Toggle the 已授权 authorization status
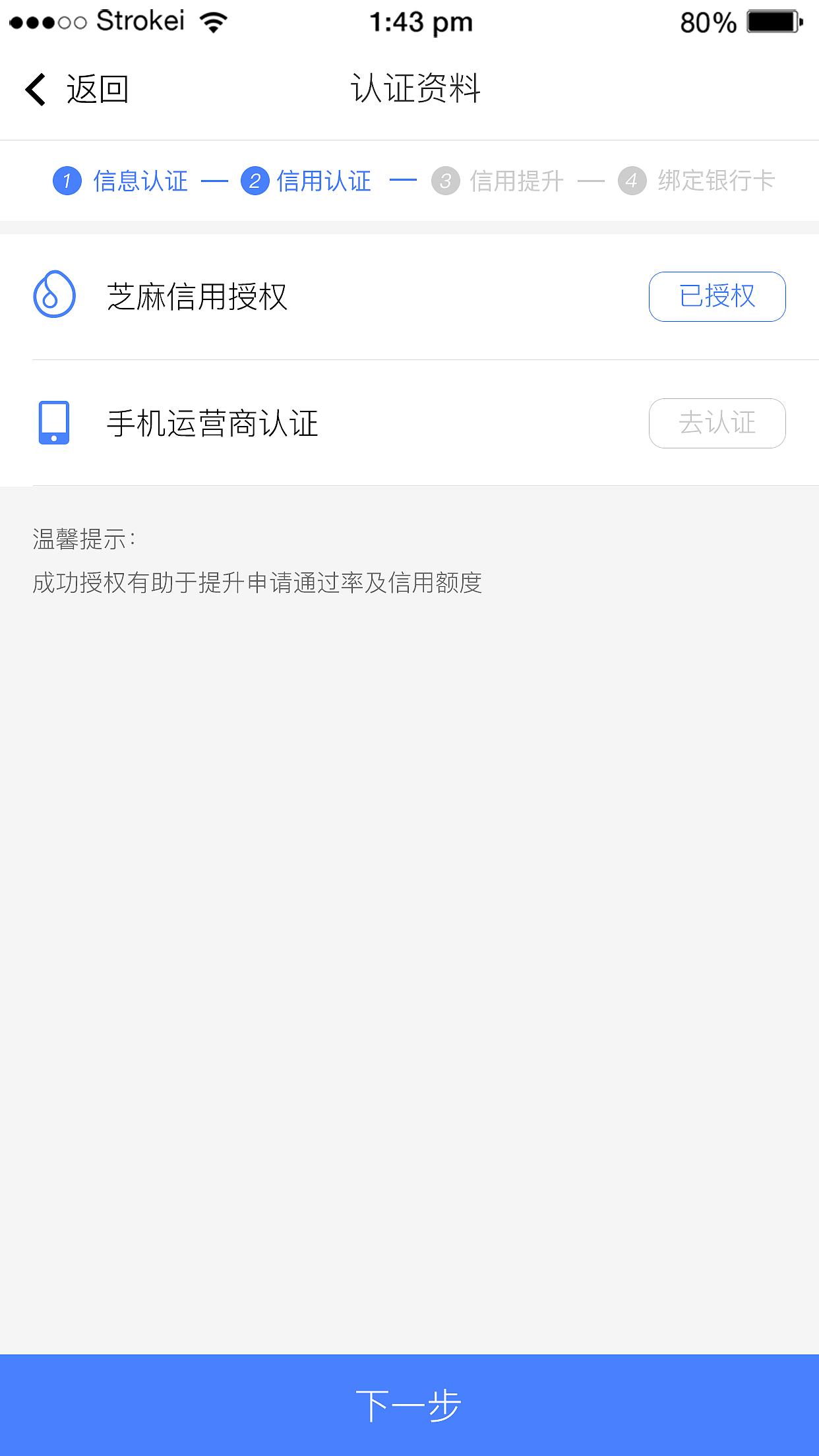 click(717, 296)
